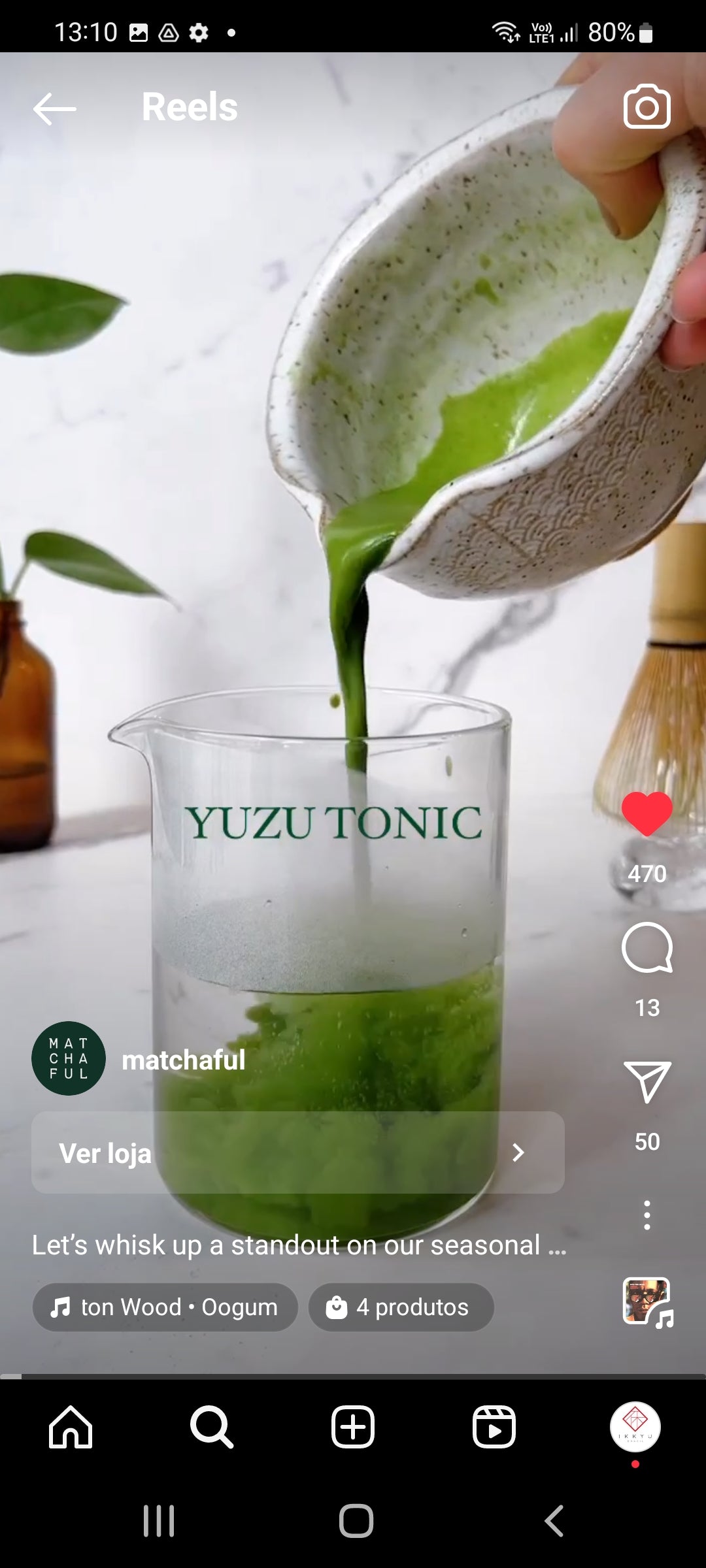Open your profile tab

point(635,1427)
